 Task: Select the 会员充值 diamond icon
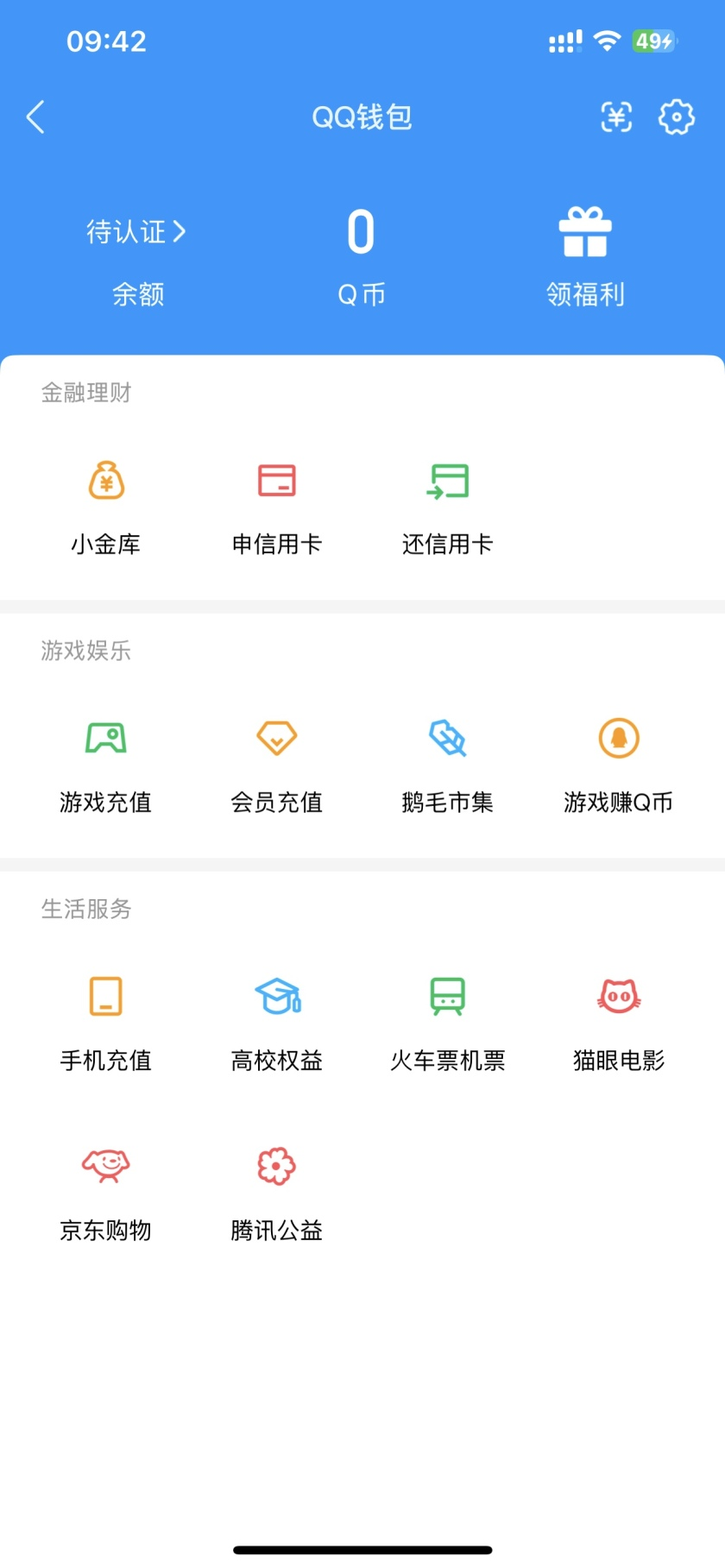[275, 740]
